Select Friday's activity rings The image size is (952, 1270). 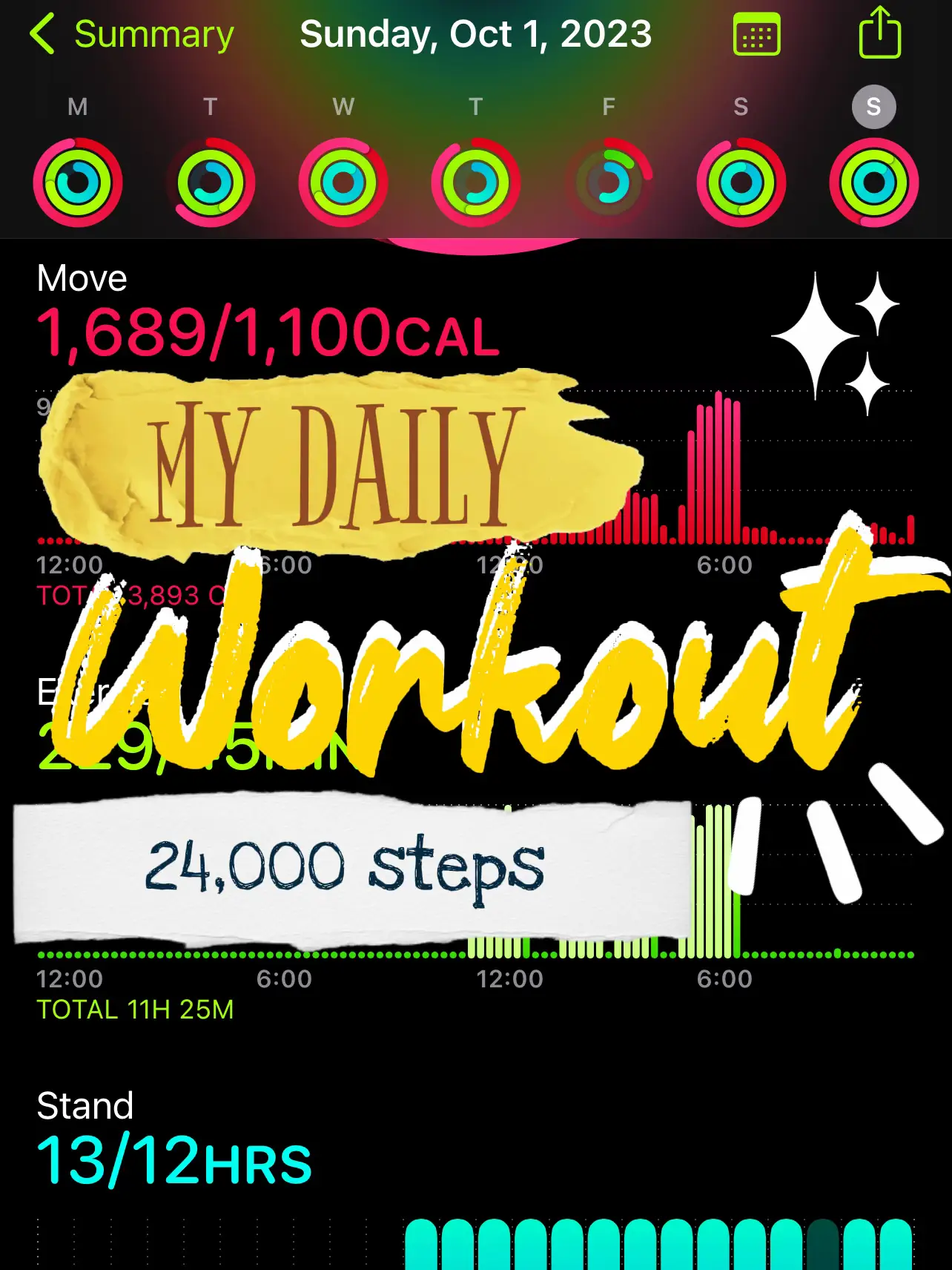(x=609, y=182)
